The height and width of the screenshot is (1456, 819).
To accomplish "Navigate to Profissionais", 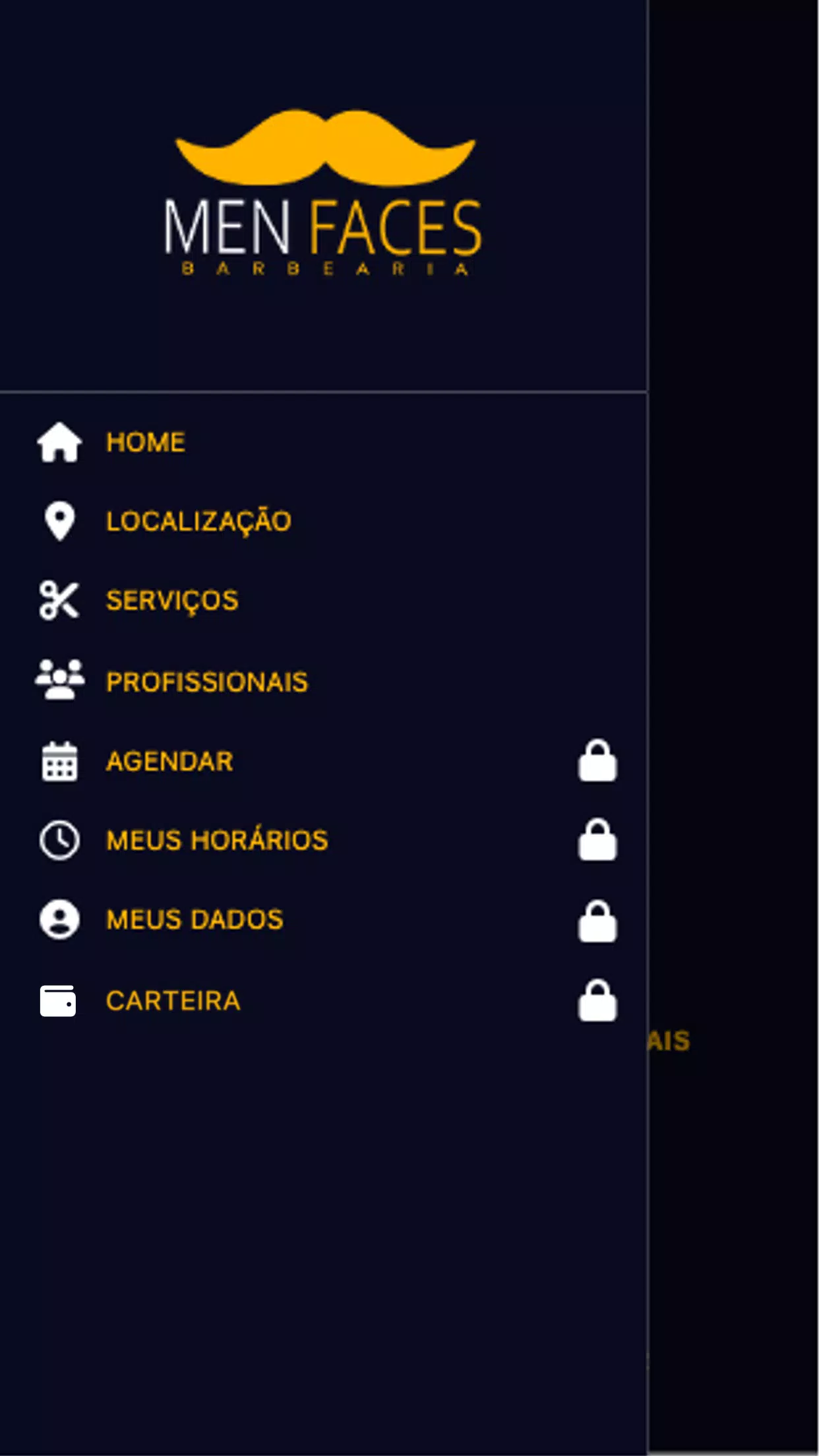I will point(208,682).
